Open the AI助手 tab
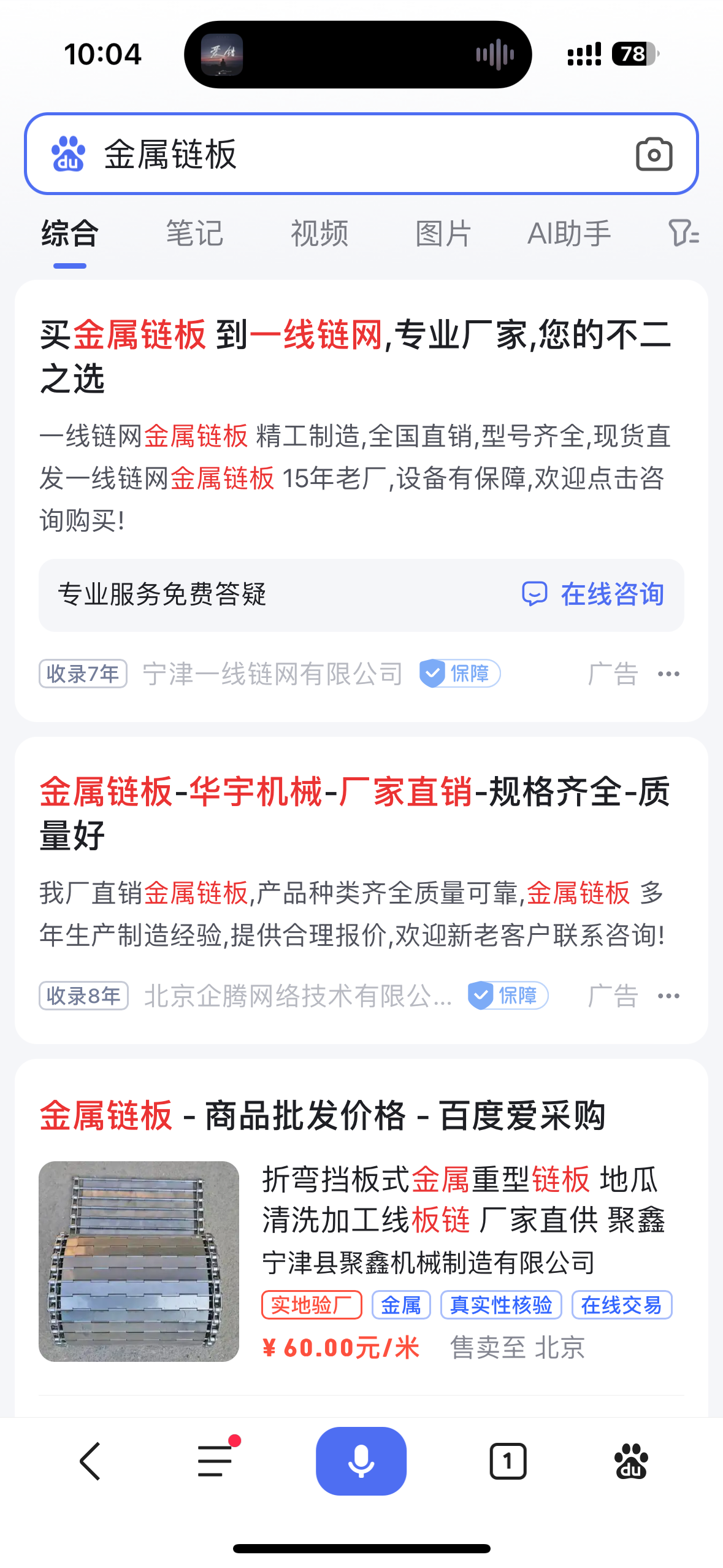Image resolution: width=723 pixels, height=1568 pixels. (x=569, y=234)
